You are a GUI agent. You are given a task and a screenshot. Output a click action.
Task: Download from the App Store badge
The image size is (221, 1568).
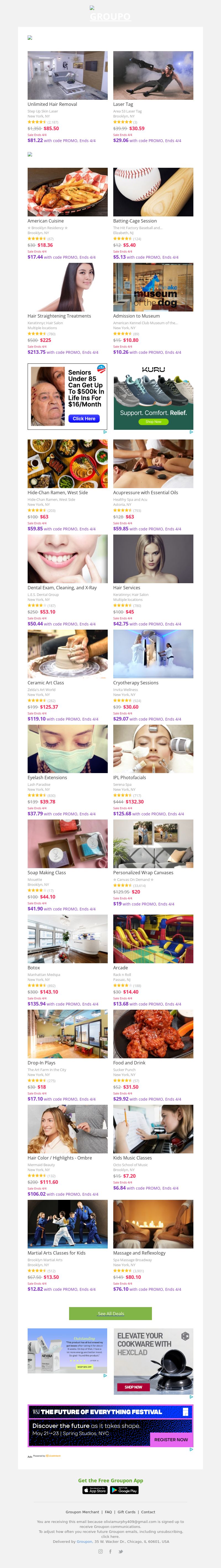click(x=94, y=1490)
